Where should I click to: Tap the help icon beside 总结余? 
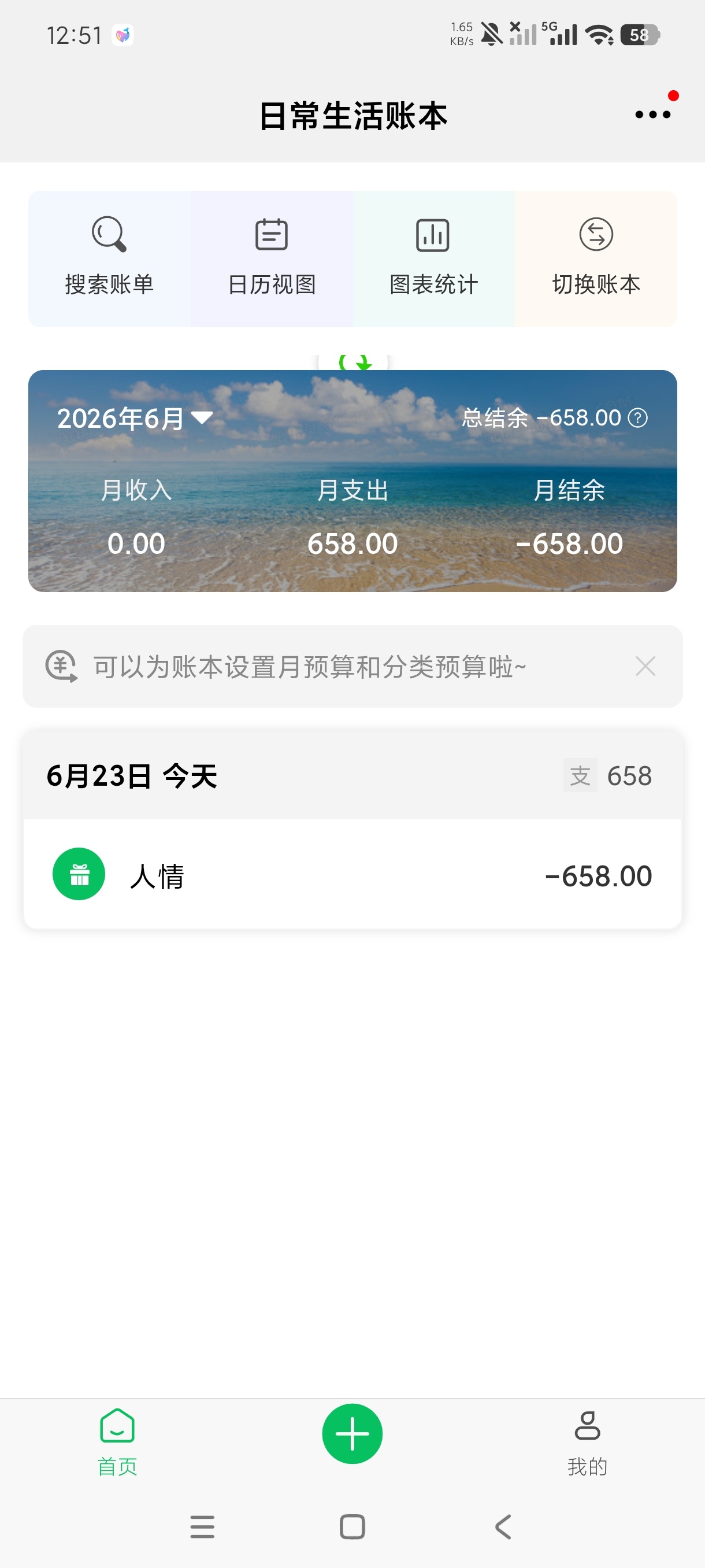637,418
